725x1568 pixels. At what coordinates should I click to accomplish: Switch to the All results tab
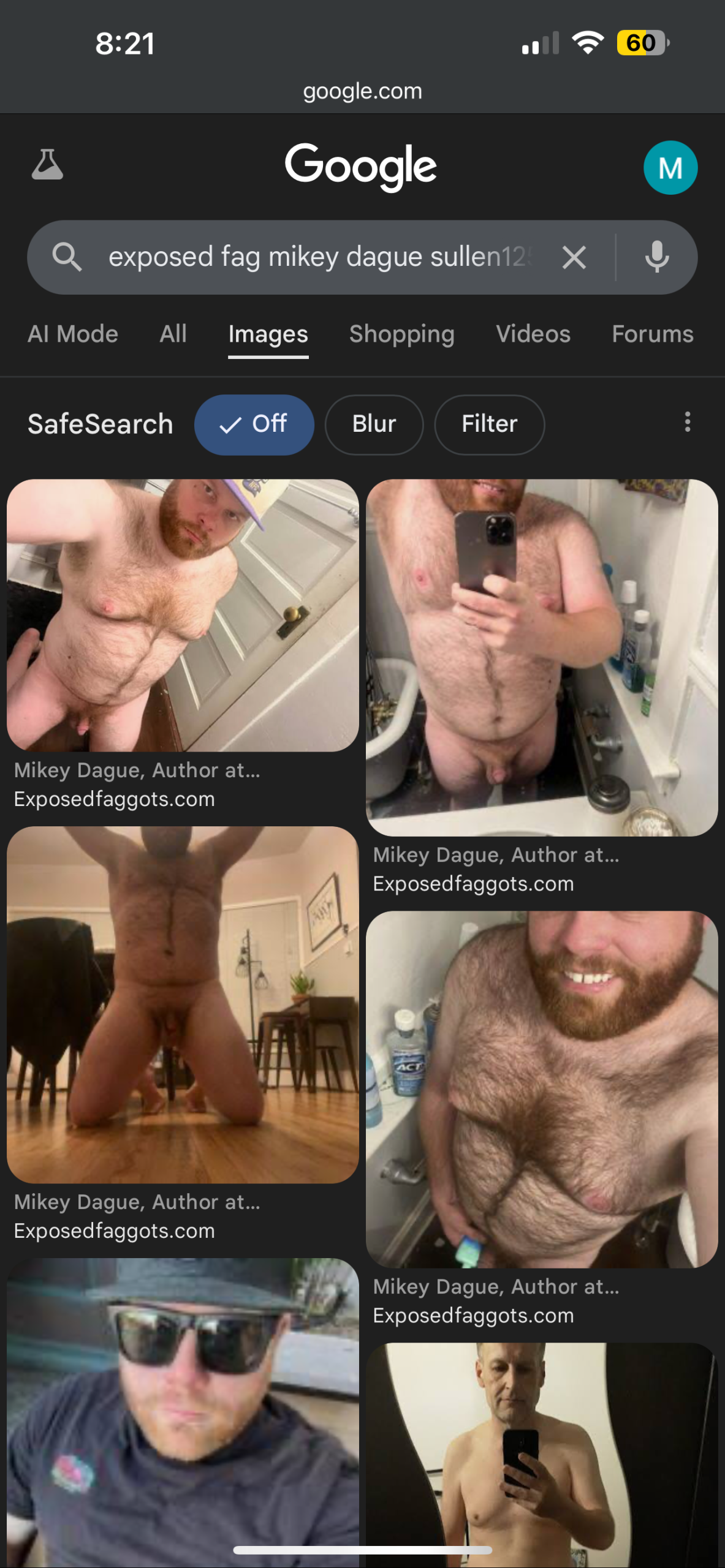point(173,334)
